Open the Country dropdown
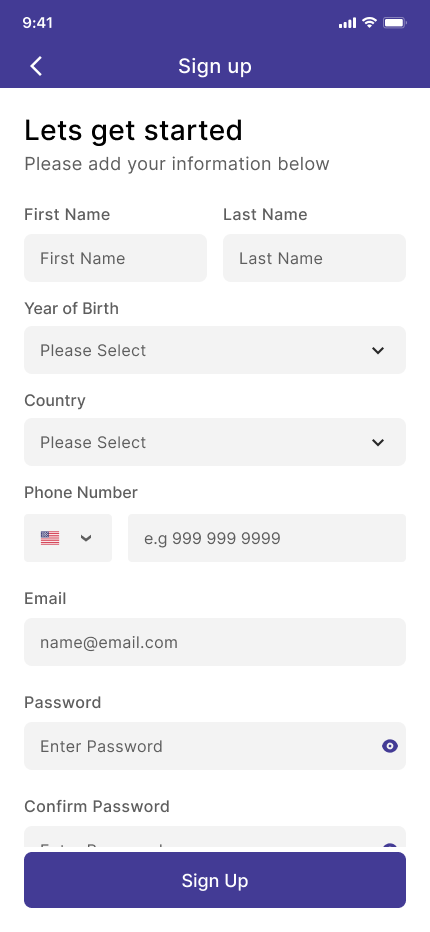The image size is (430, 932). (215, 442)
